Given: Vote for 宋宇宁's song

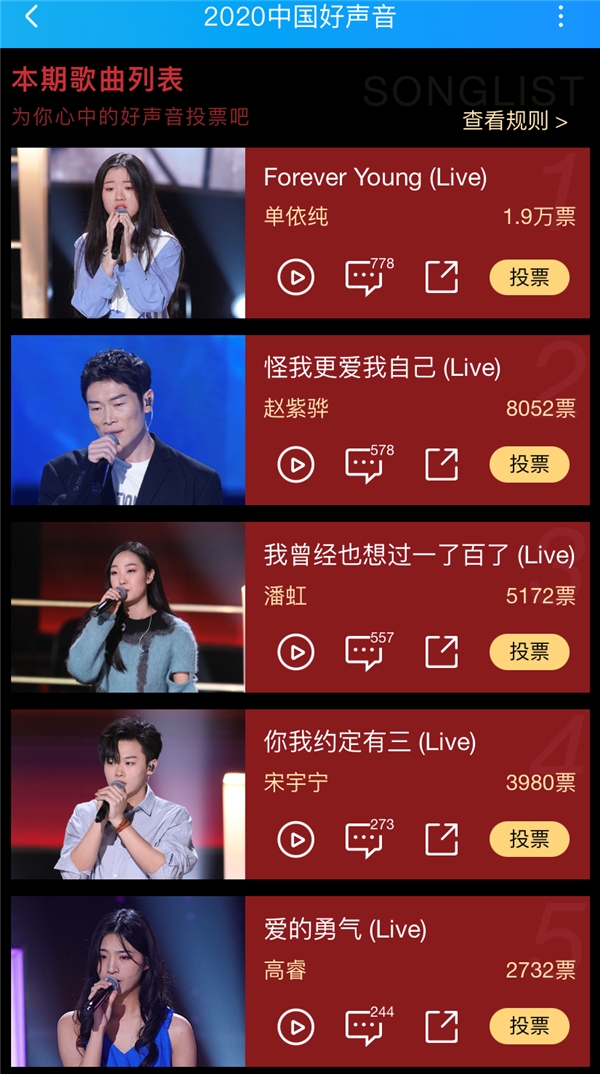Looking at the screenshot, I should tap(529, 839).
